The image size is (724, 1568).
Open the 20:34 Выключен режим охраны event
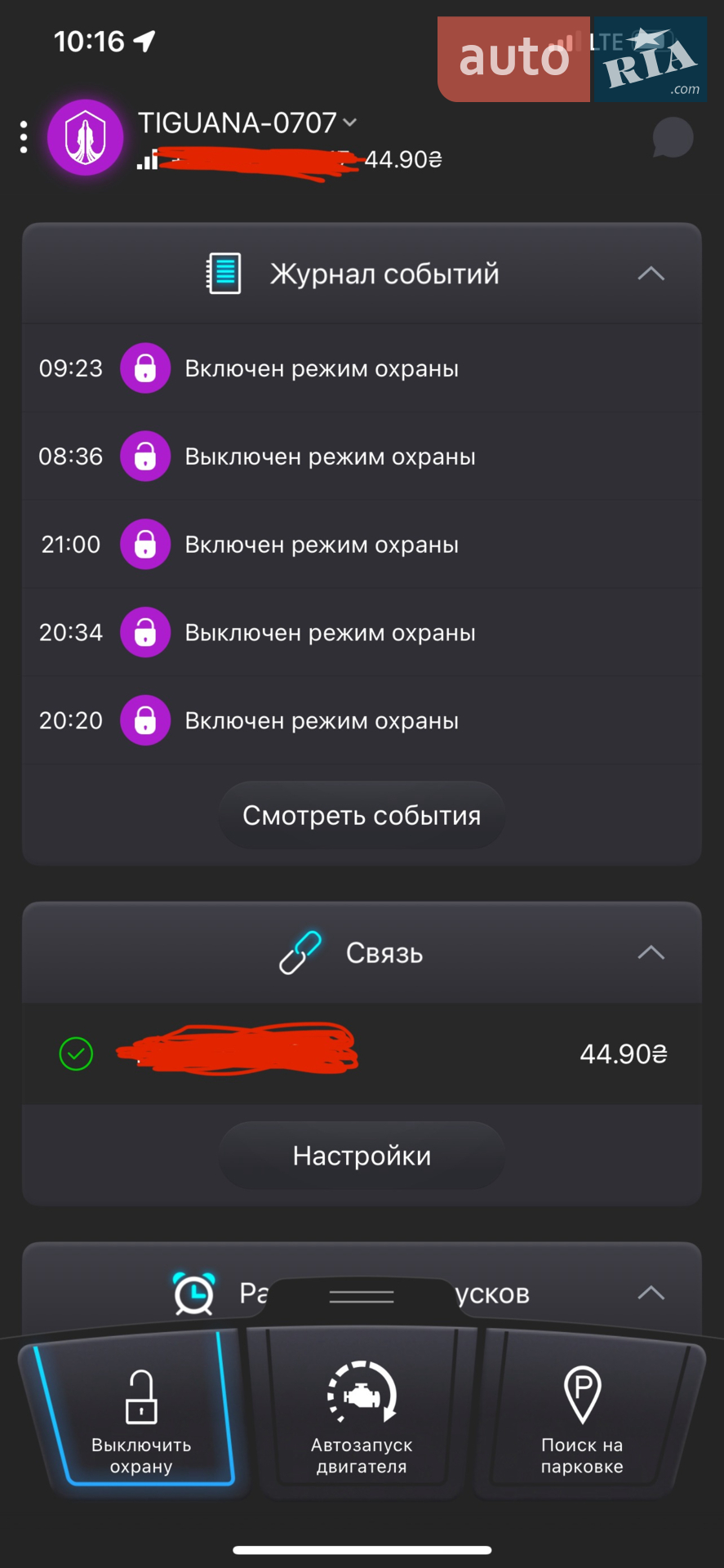click(362, 633)
